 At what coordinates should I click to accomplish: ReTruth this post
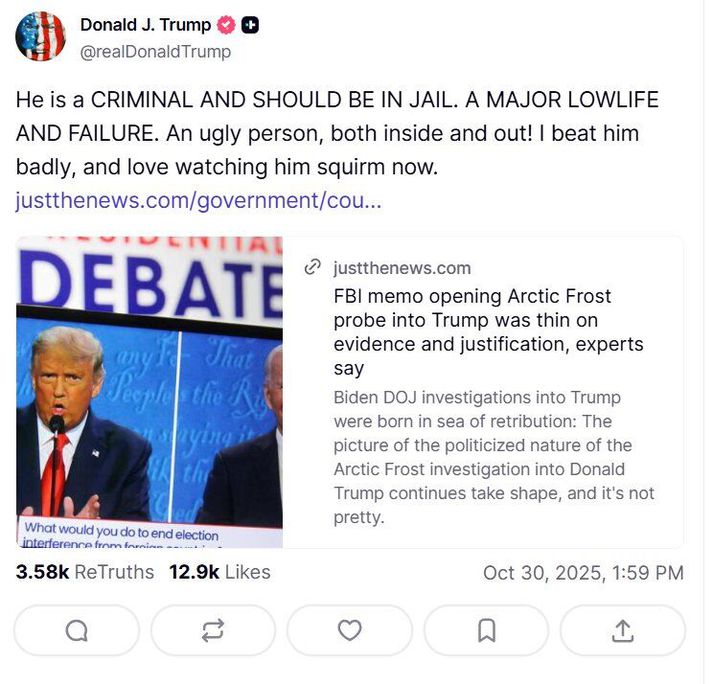213,630
